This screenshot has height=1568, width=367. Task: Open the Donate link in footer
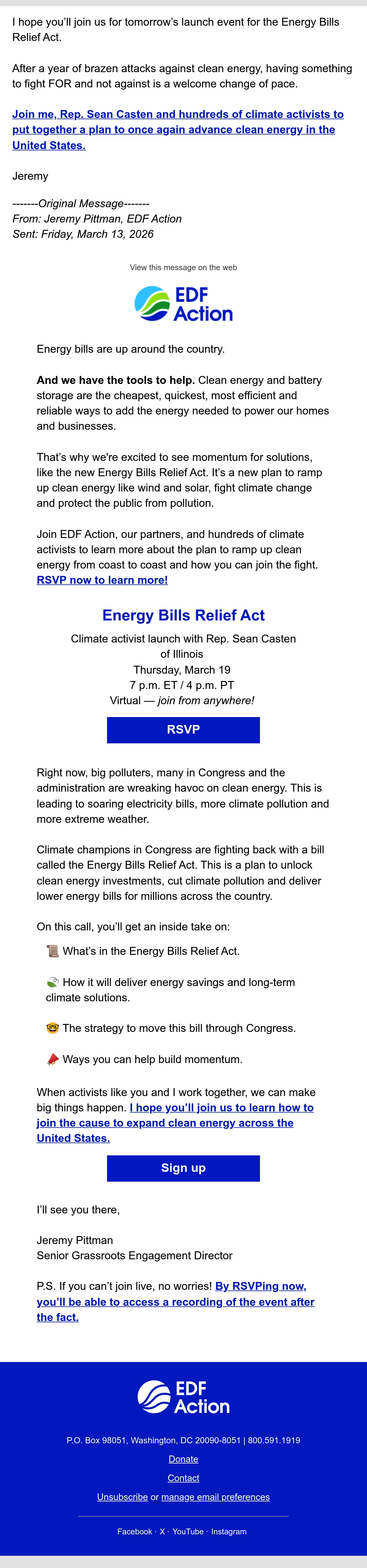pyautogui.click(x=183, y=1459)
